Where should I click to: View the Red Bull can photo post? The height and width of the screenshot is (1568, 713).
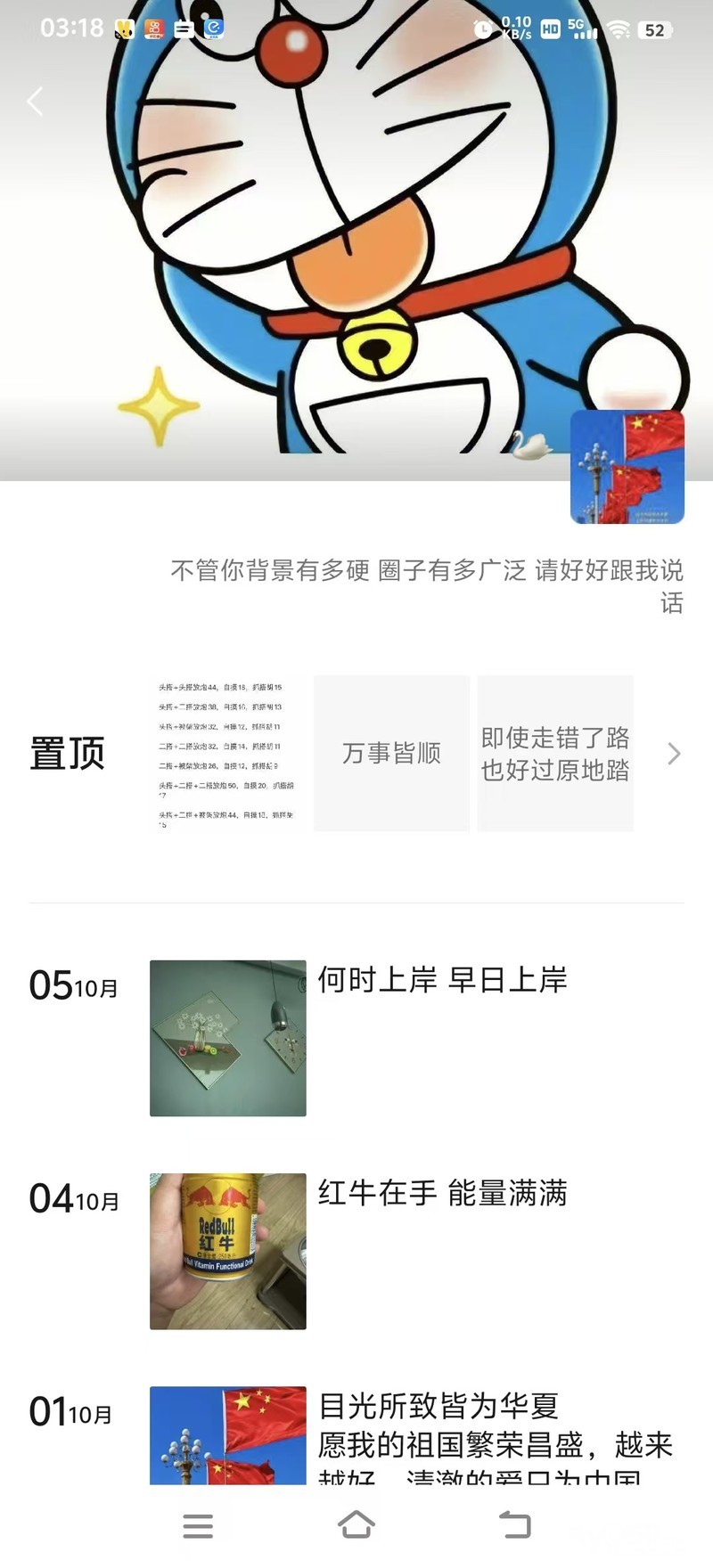(x=227, y=1251)
